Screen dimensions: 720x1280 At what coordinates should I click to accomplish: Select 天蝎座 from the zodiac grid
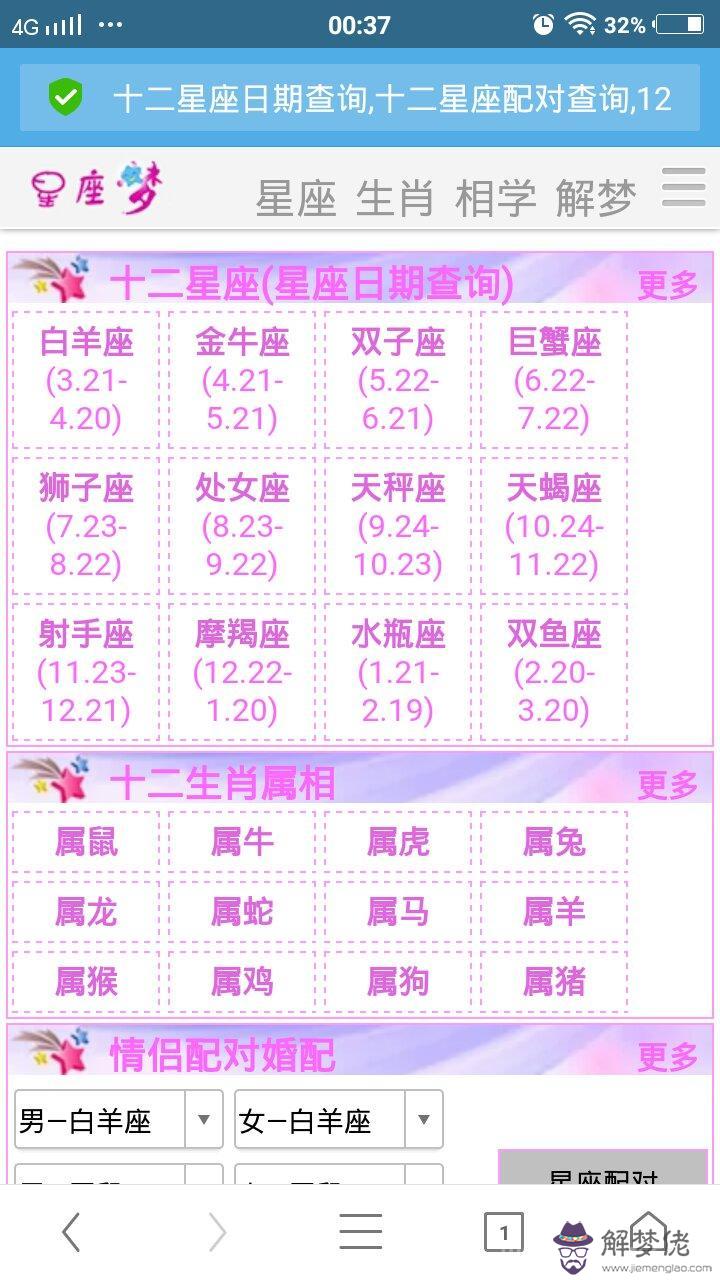(554, 526)
